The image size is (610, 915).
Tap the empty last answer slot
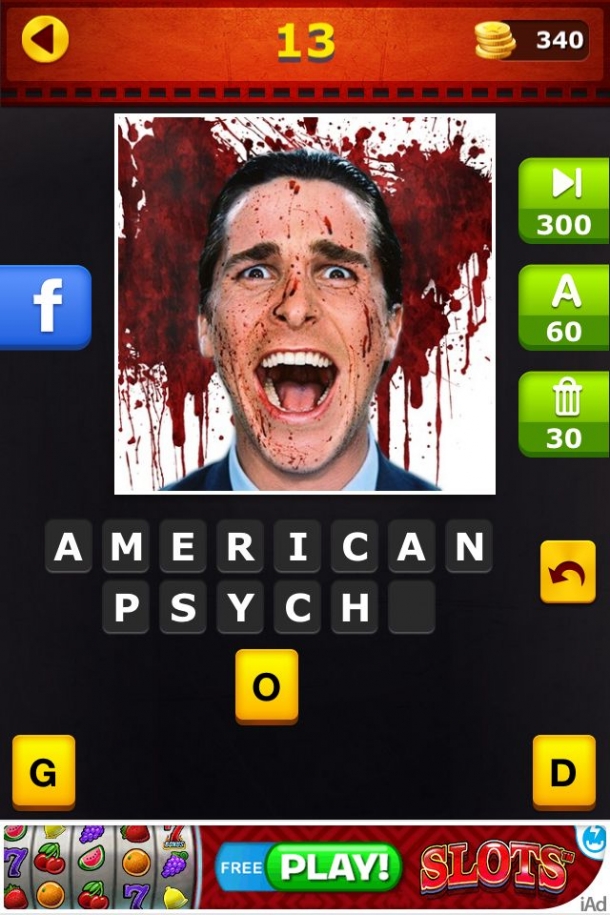click(411, 608)
